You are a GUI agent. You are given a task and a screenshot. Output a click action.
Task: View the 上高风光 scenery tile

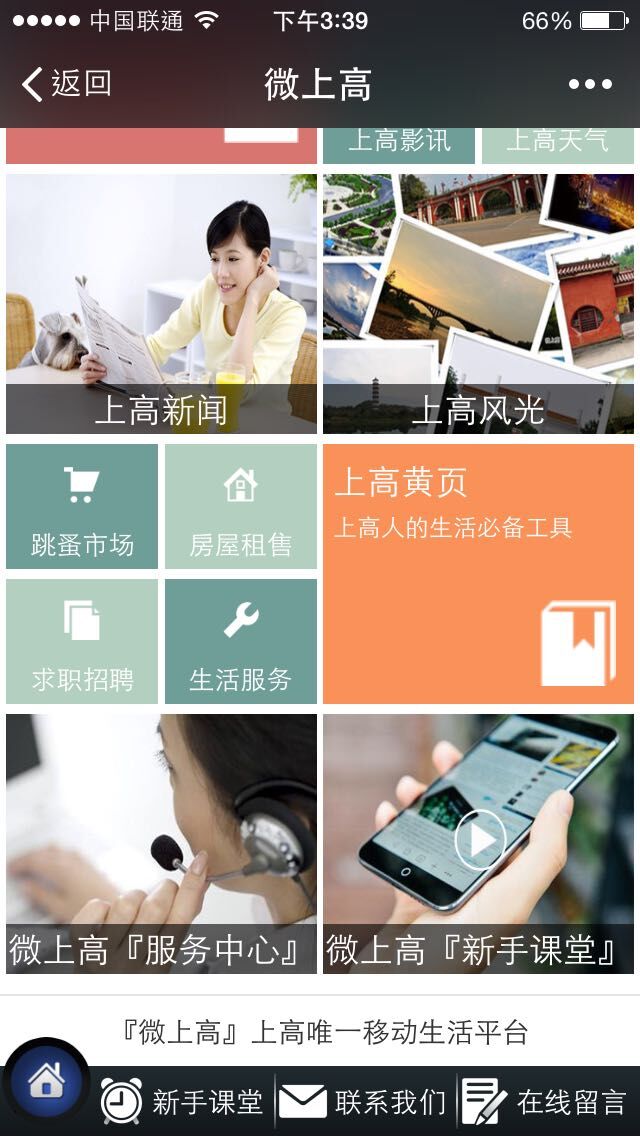tap(478, 304)
